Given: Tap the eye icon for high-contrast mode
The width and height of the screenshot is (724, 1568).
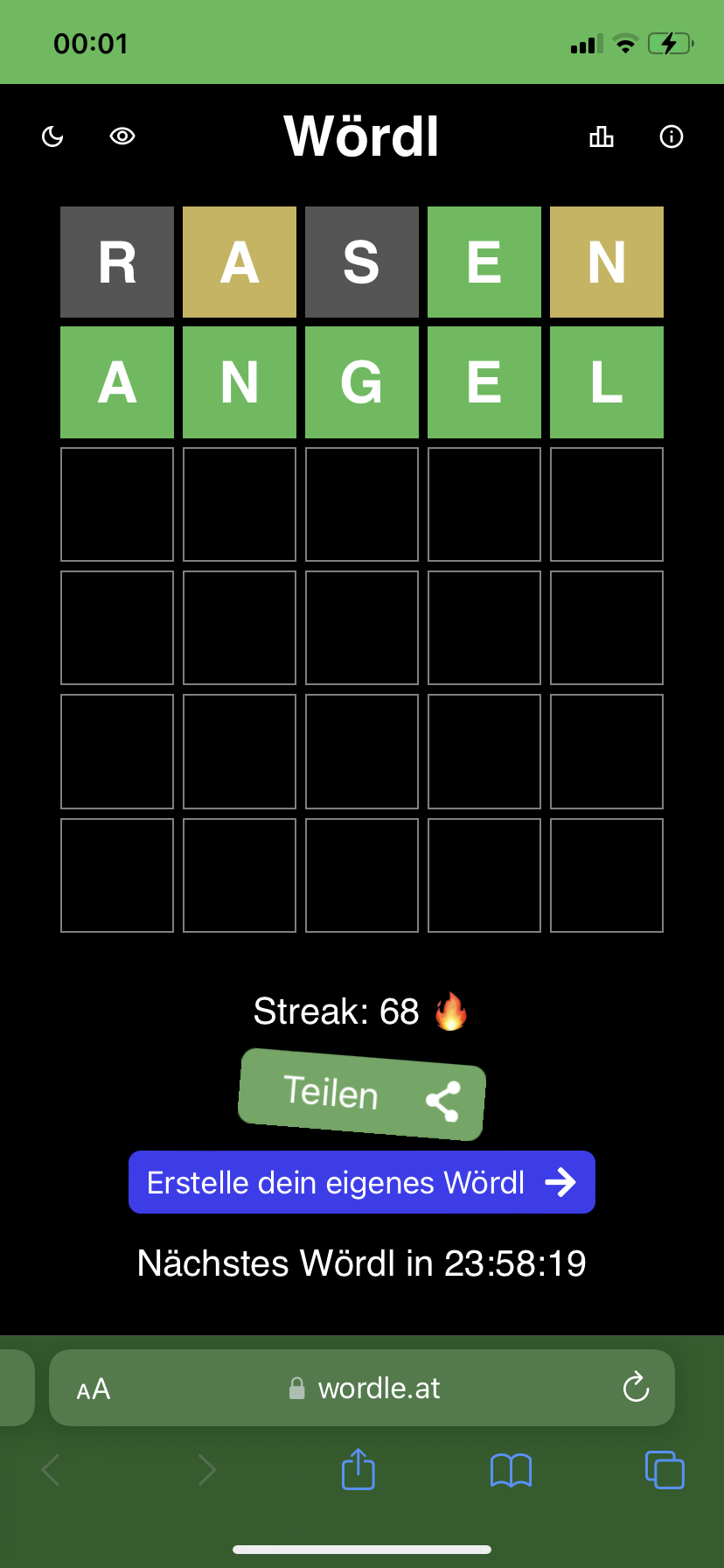Looking at the screenshot, I should (122, 136).
